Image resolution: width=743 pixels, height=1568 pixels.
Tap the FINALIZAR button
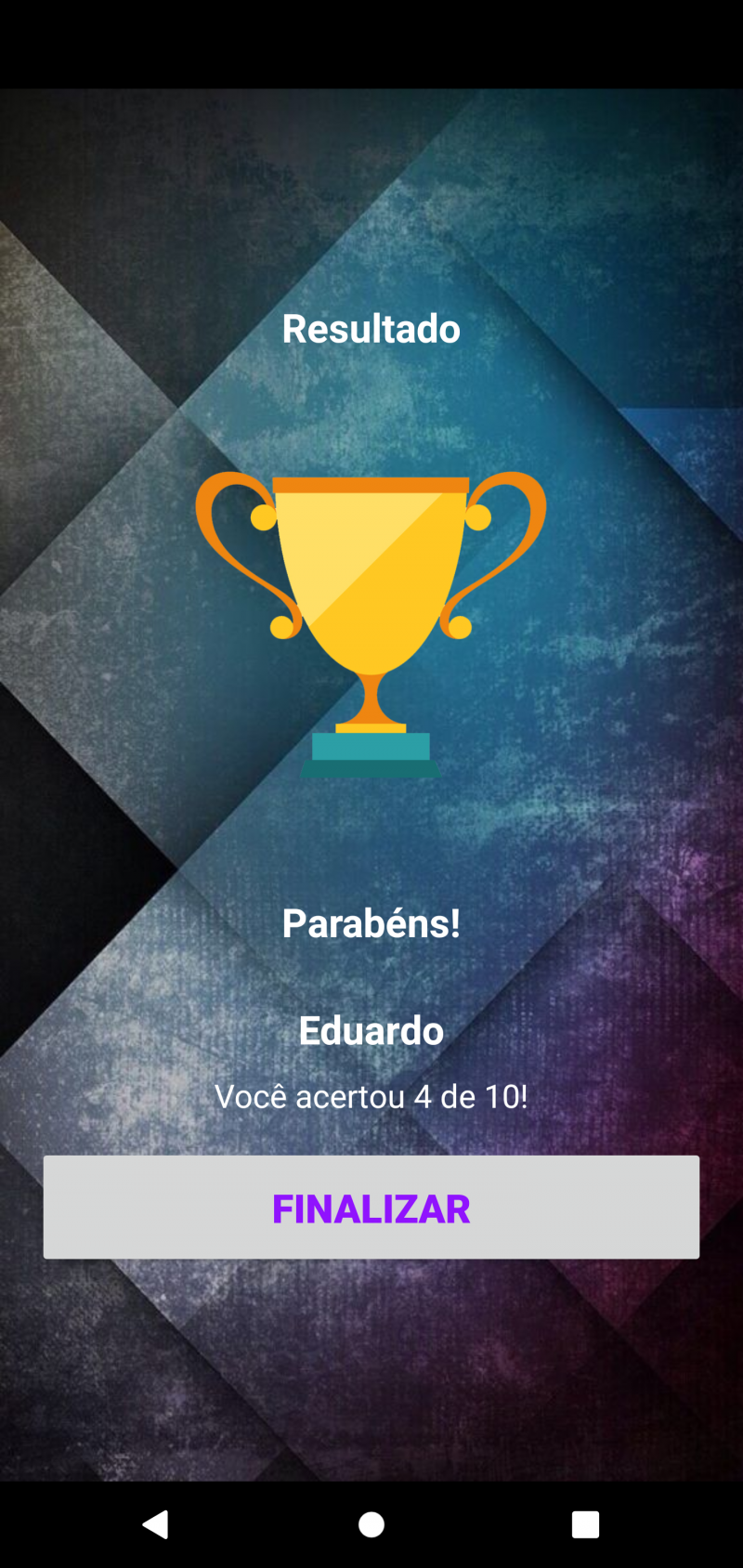[x=371, y=1208]
